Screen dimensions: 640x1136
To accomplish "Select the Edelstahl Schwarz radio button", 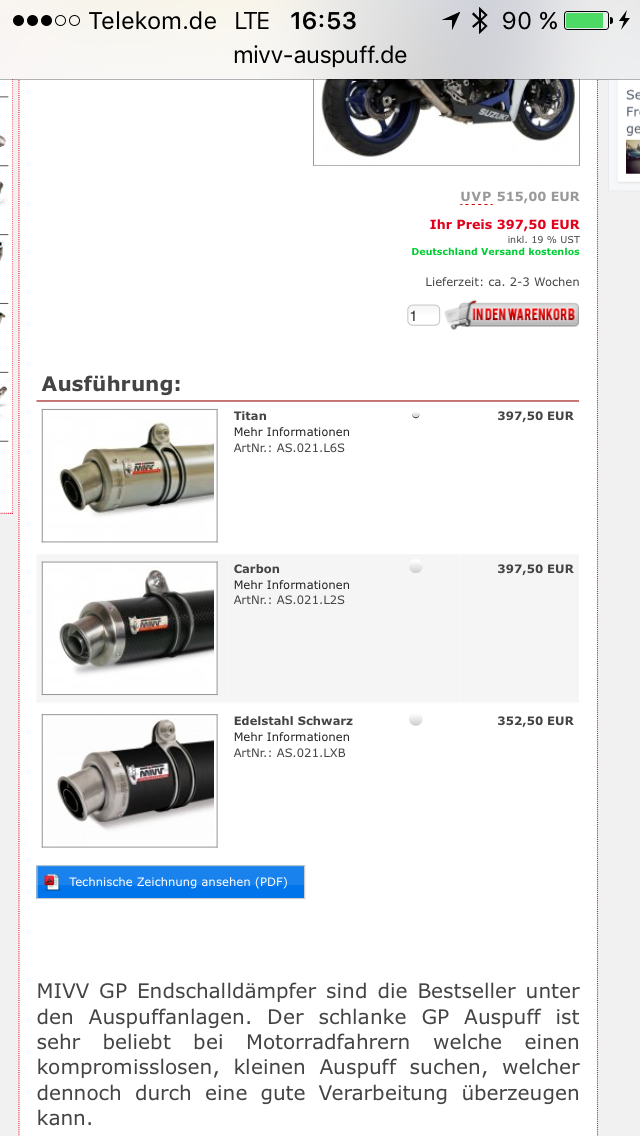I will [415, 720].
